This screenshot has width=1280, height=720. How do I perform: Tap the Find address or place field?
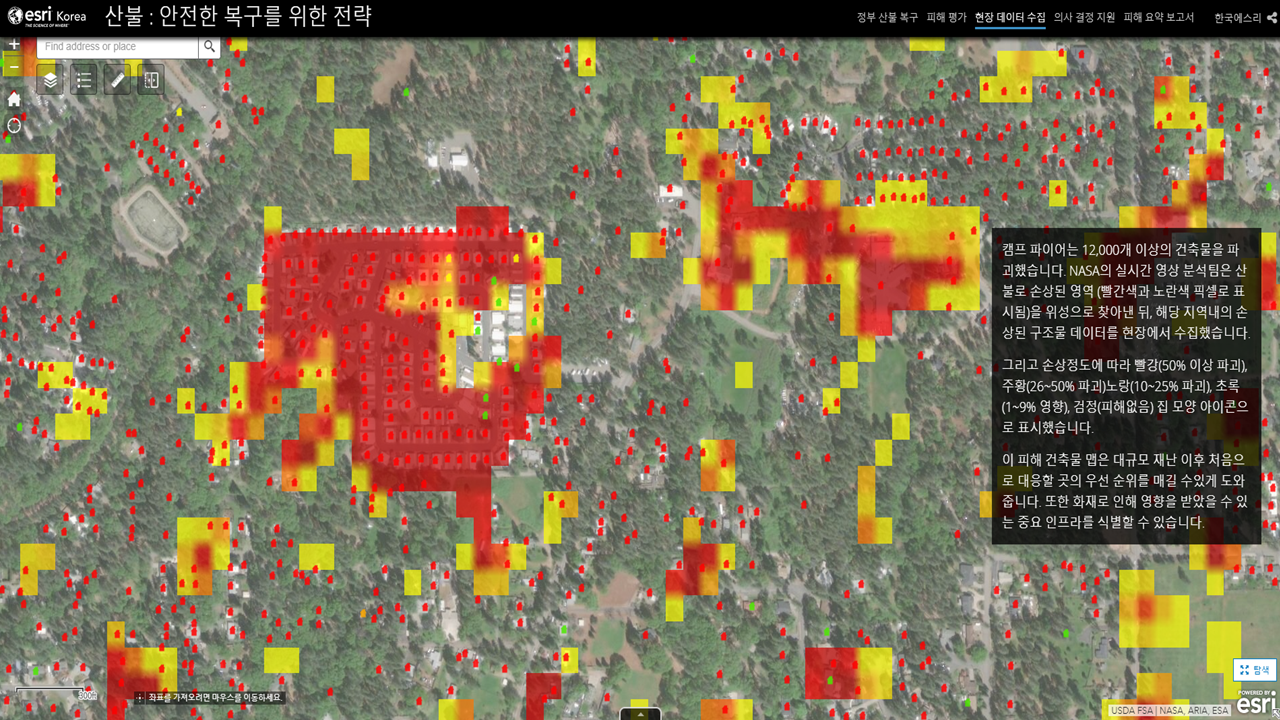[x=118, y=47]
